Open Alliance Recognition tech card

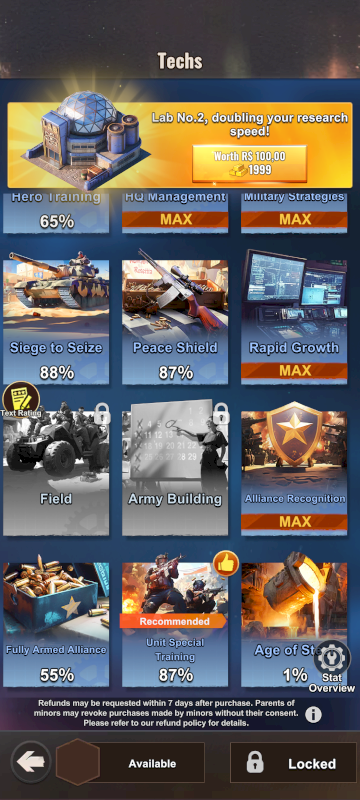point(294,468)
